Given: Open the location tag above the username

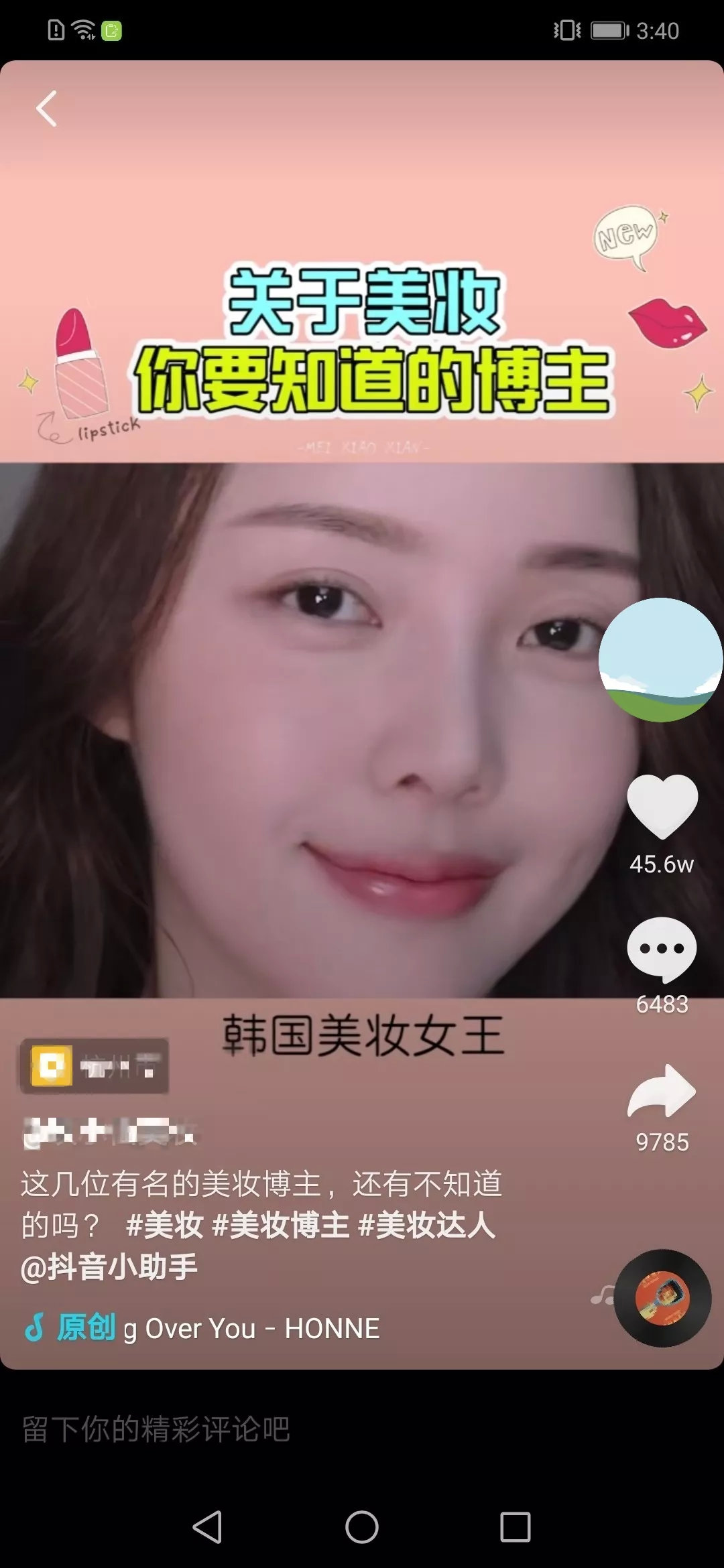Looking at the screenshot, I should pyautogui.click(x=95, y=1065).
